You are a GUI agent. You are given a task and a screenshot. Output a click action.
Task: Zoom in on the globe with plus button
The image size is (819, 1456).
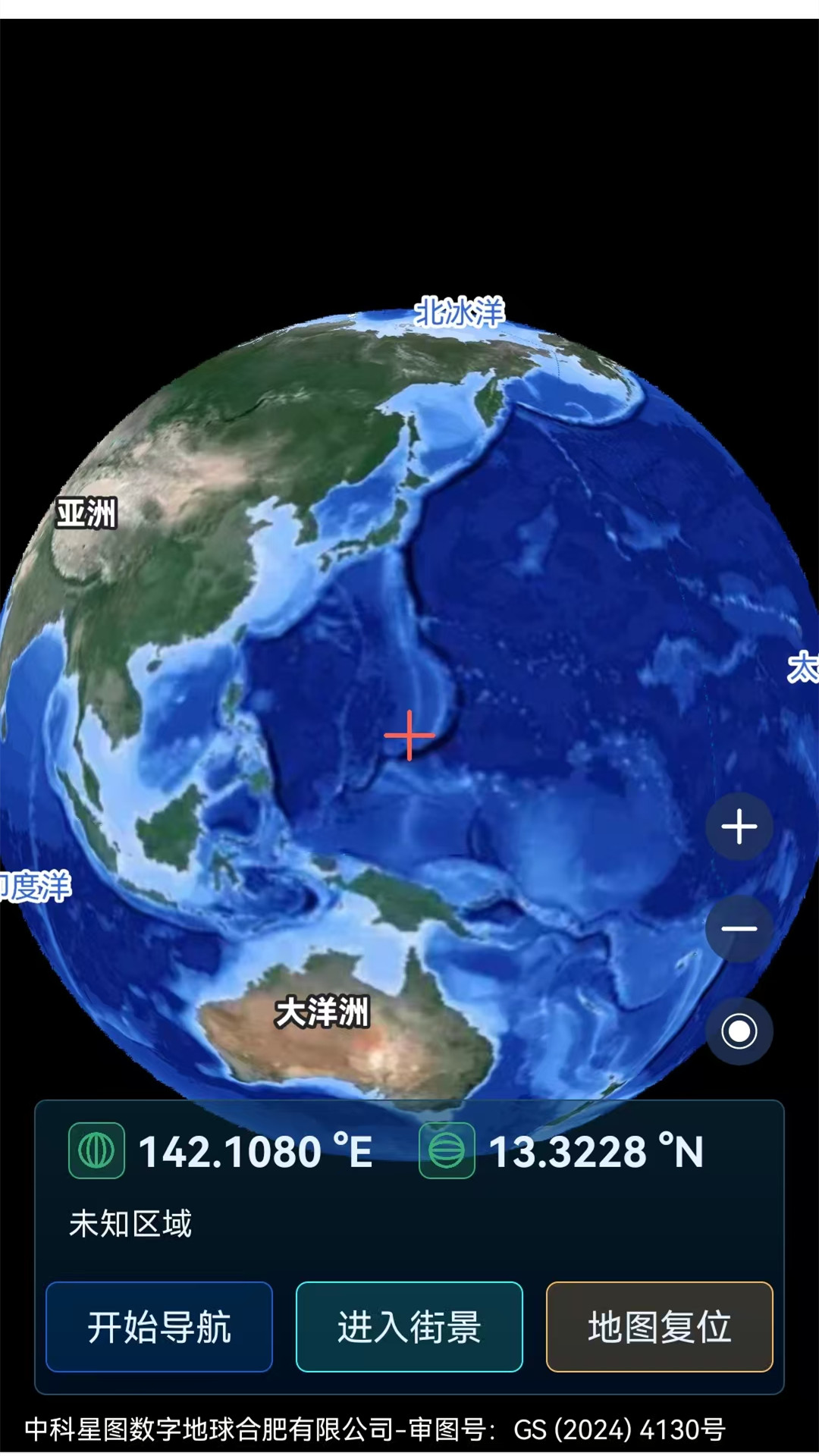(x=739, y=827)
